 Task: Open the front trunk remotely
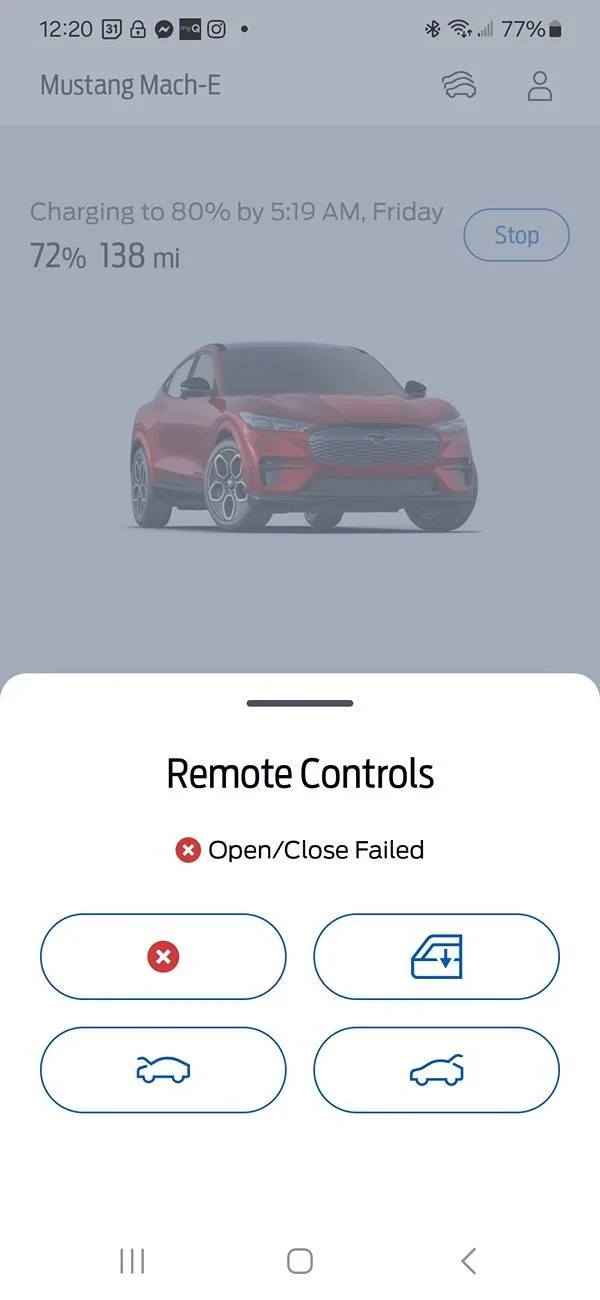click(x=163, y=1071)
